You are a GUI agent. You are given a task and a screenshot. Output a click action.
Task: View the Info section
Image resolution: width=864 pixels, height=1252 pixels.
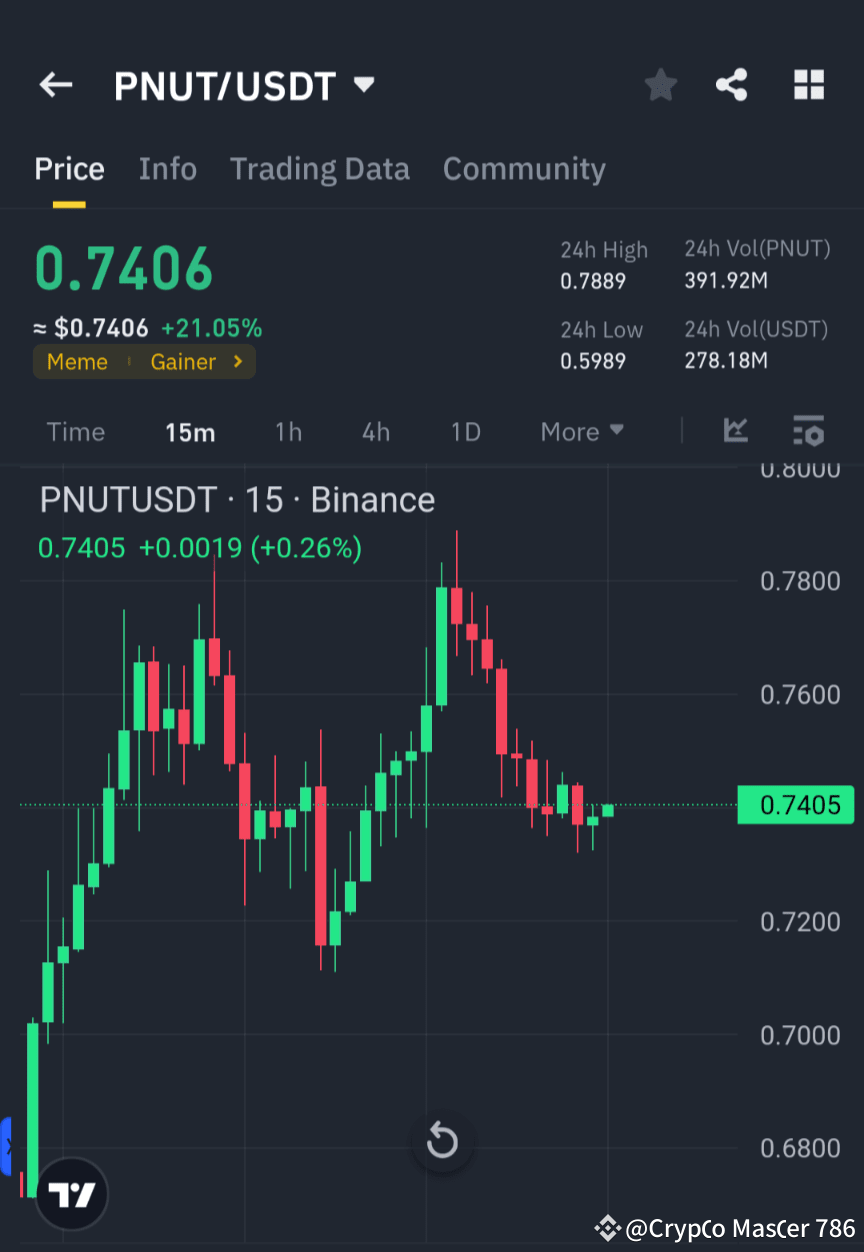point(167,168)
